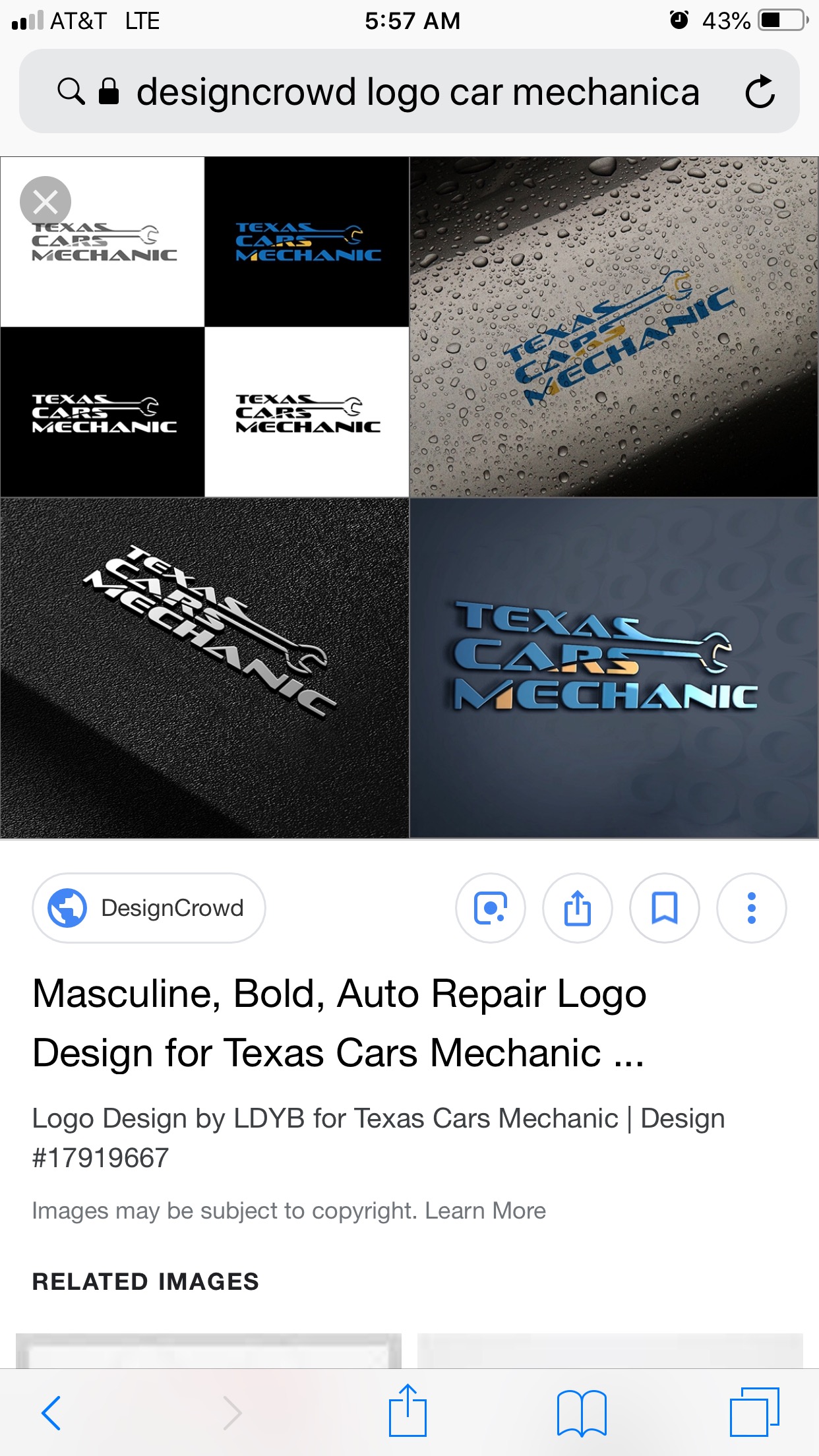The image size is (819, 1456).
Task: Visit the DesignCrowd source site
Action: click(149, 908)
